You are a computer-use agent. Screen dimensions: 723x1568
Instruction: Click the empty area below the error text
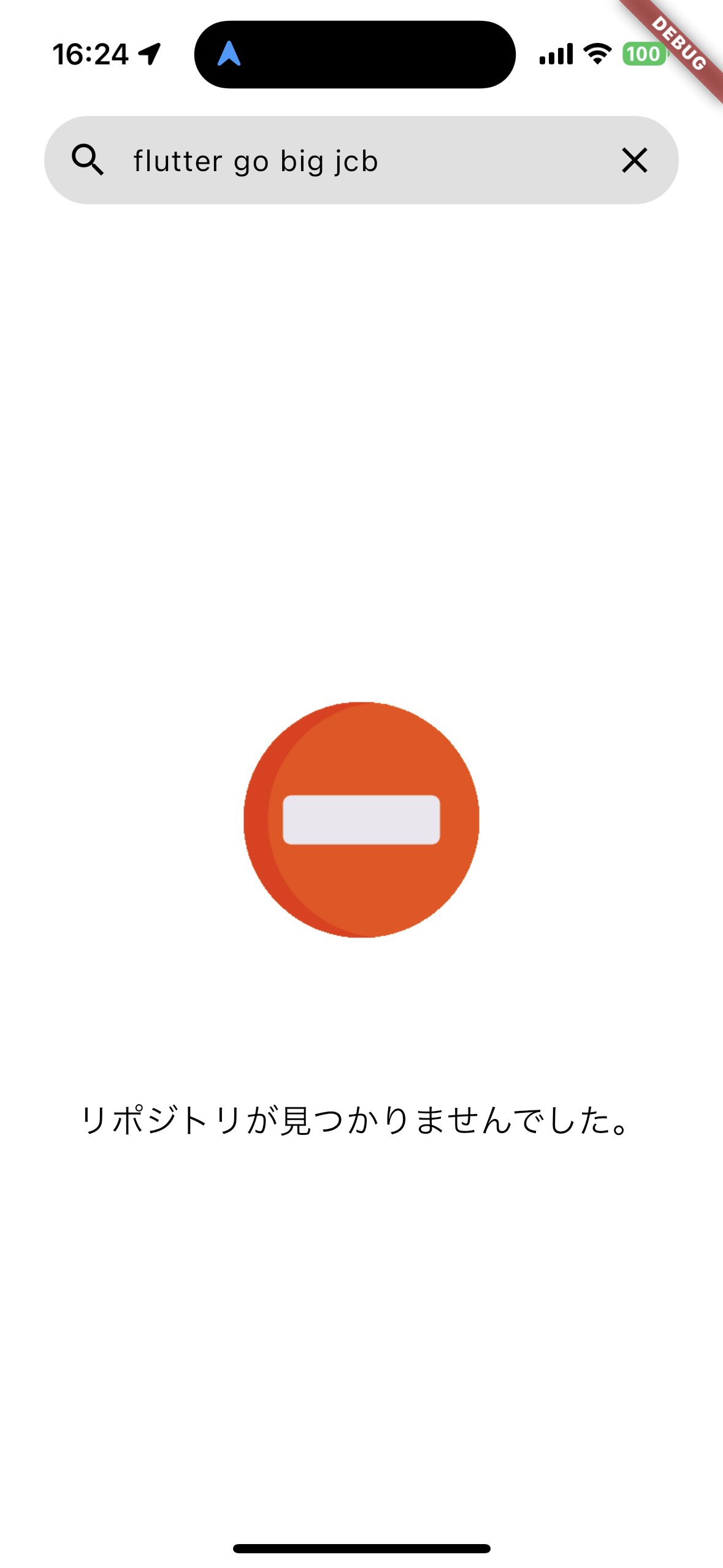[361, 1288]
